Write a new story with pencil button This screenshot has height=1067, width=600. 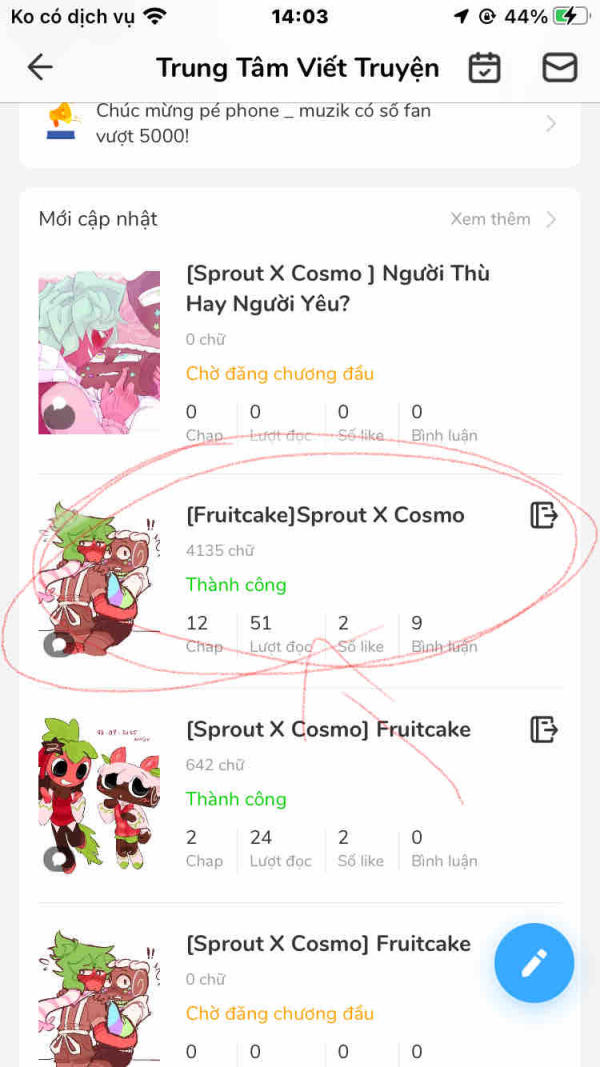pyautogui.click(x=534, y=963)
